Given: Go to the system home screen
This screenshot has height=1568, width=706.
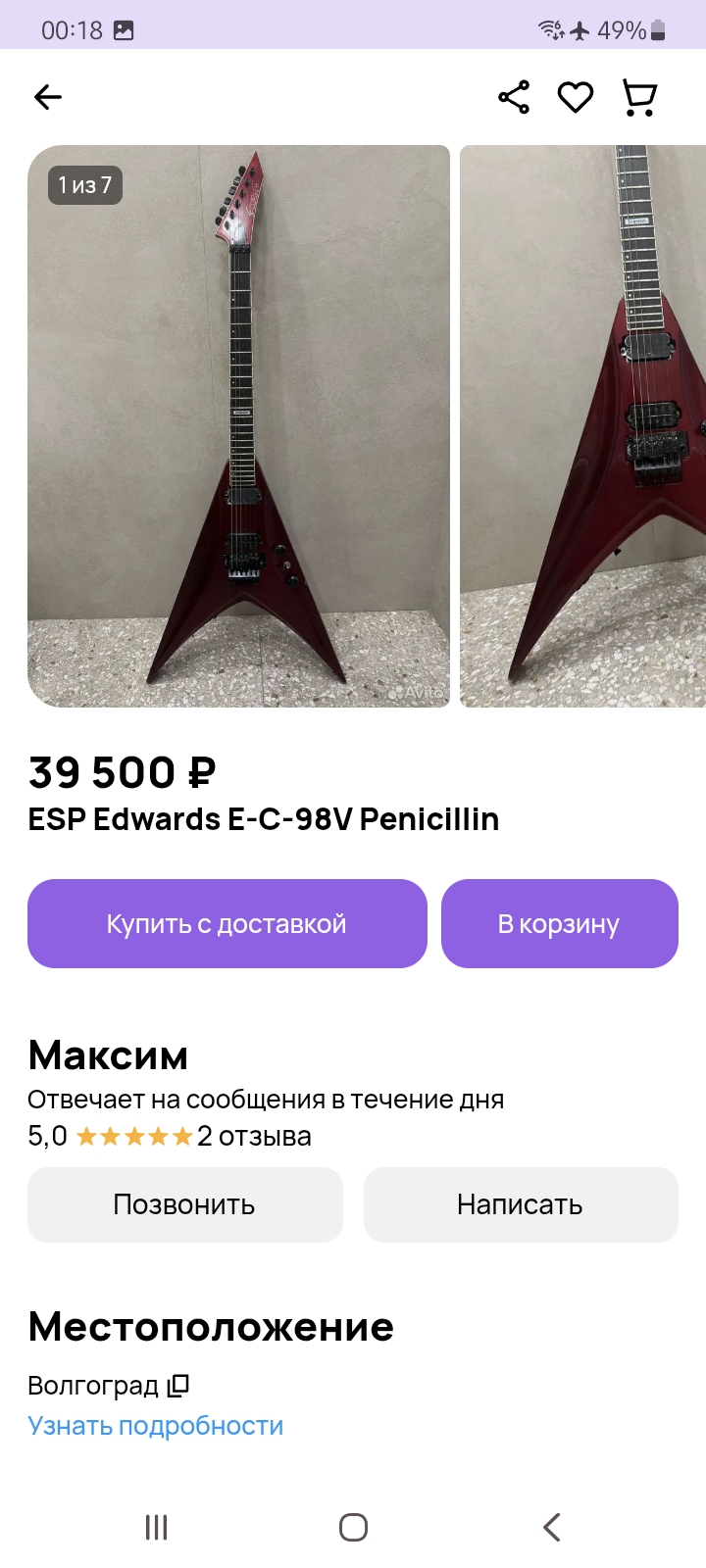Looking at the screenshot, I should click(x=353, y=1527).
